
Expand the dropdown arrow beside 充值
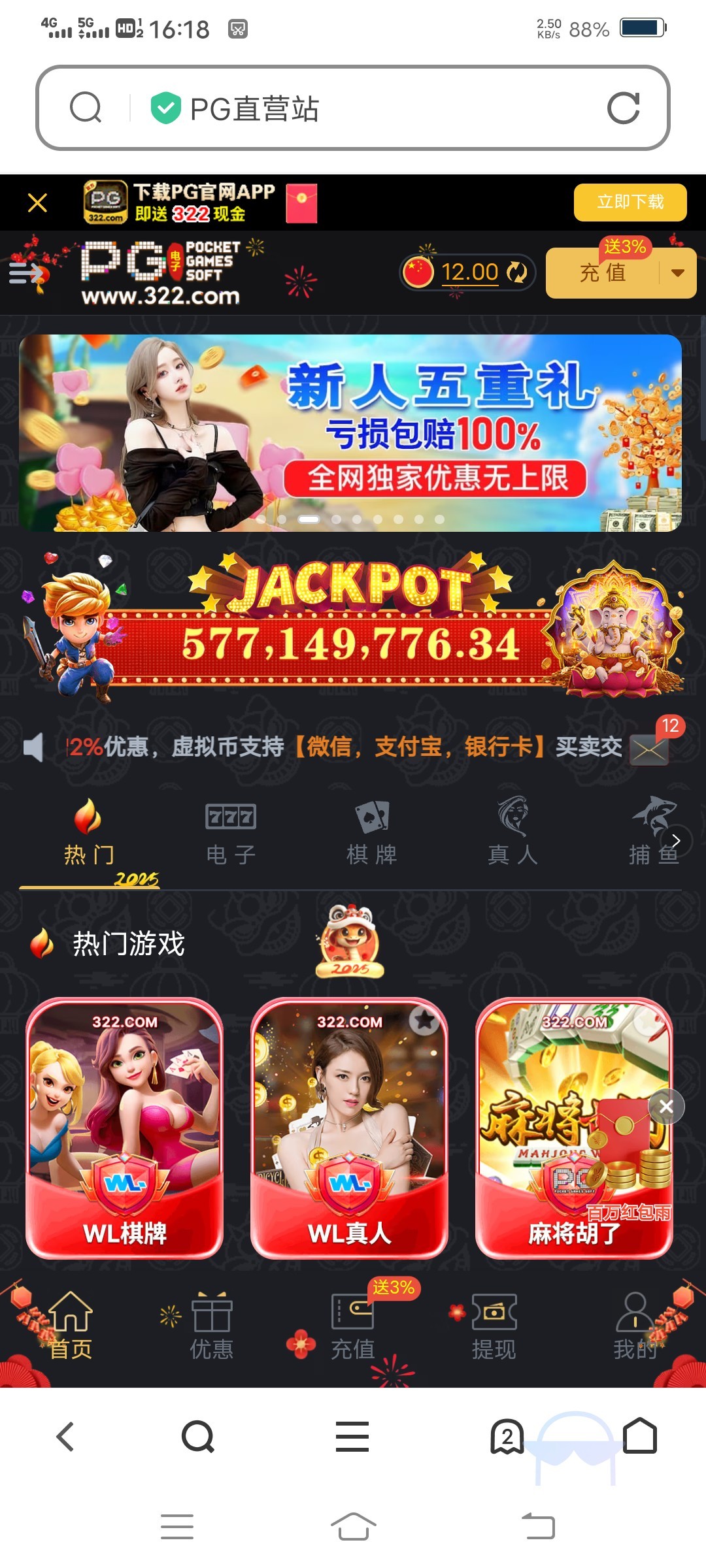(678, 273)
